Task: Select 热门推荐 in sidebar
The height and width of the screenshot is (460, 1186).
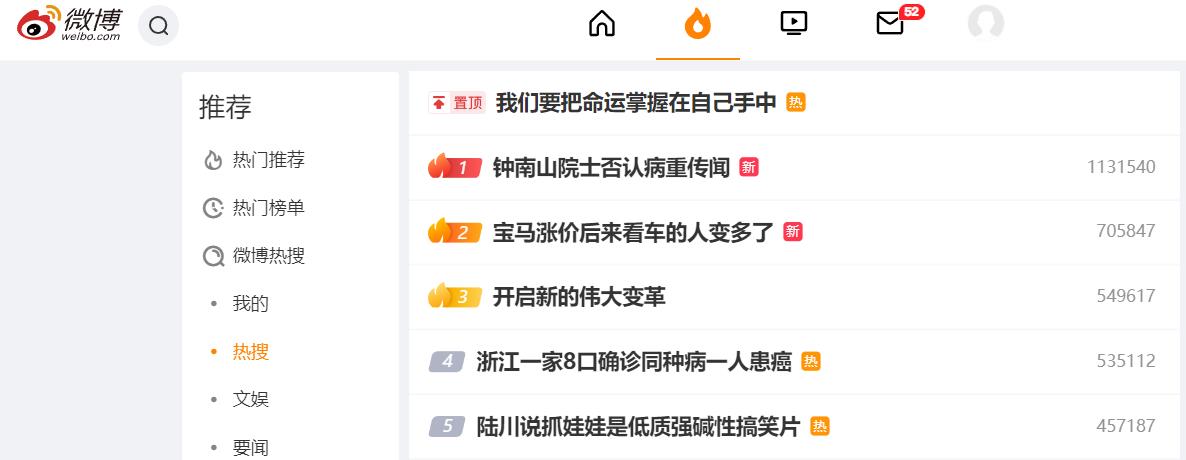Action: point(268,160)
